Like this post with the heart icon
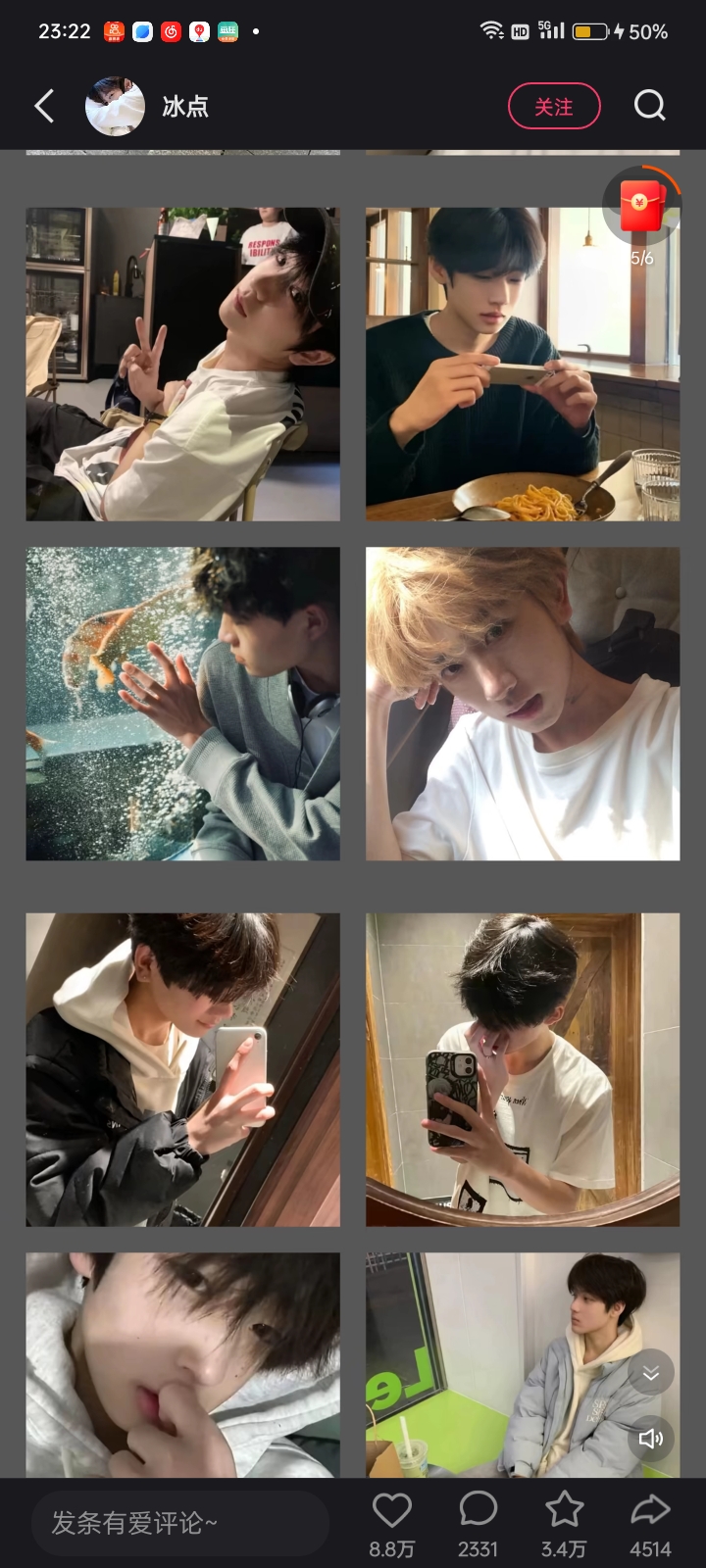706x1568 pixels. 391,1510
